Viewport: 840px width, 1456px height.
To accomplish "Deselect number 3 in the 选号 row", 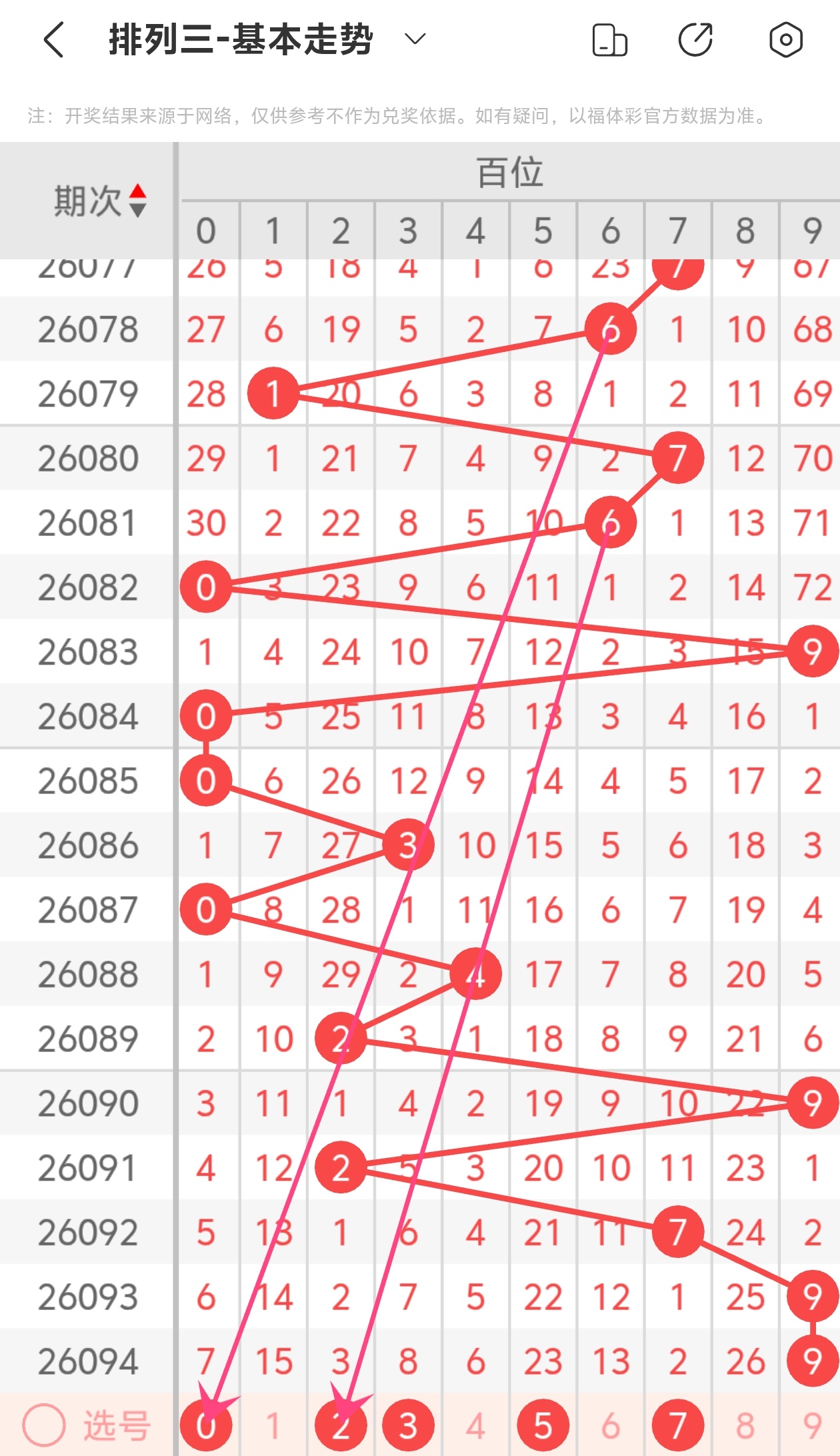I will pos(408,1425).
